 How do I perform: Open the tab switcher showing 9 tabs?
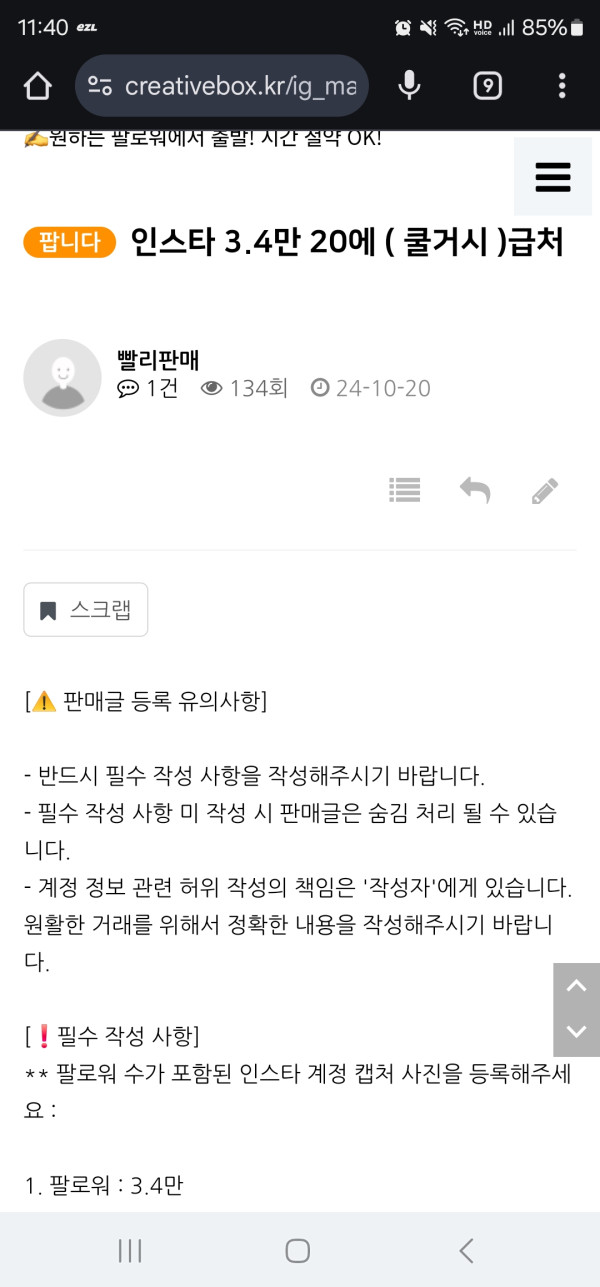coord(486,87)
